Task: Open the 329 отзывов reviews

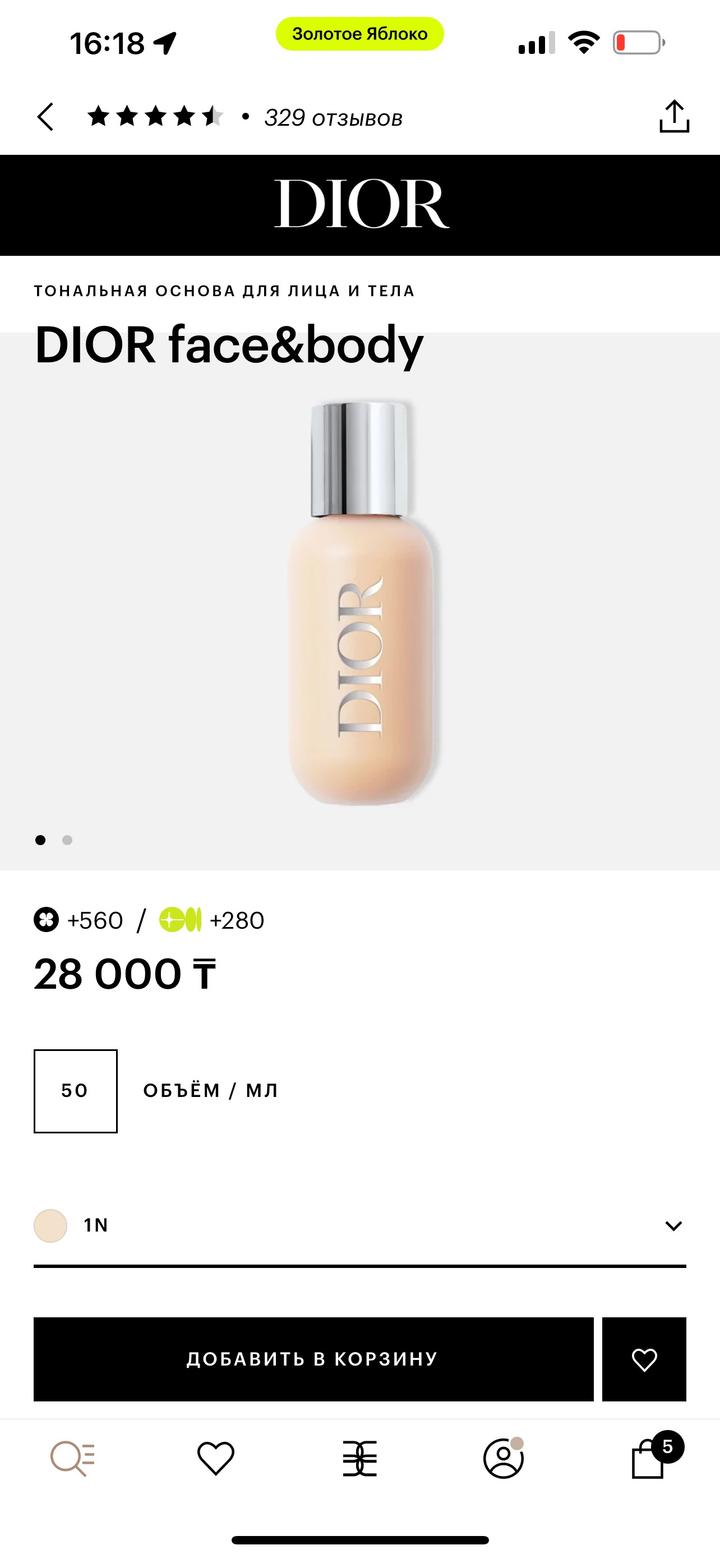Action: pos(332,118)
